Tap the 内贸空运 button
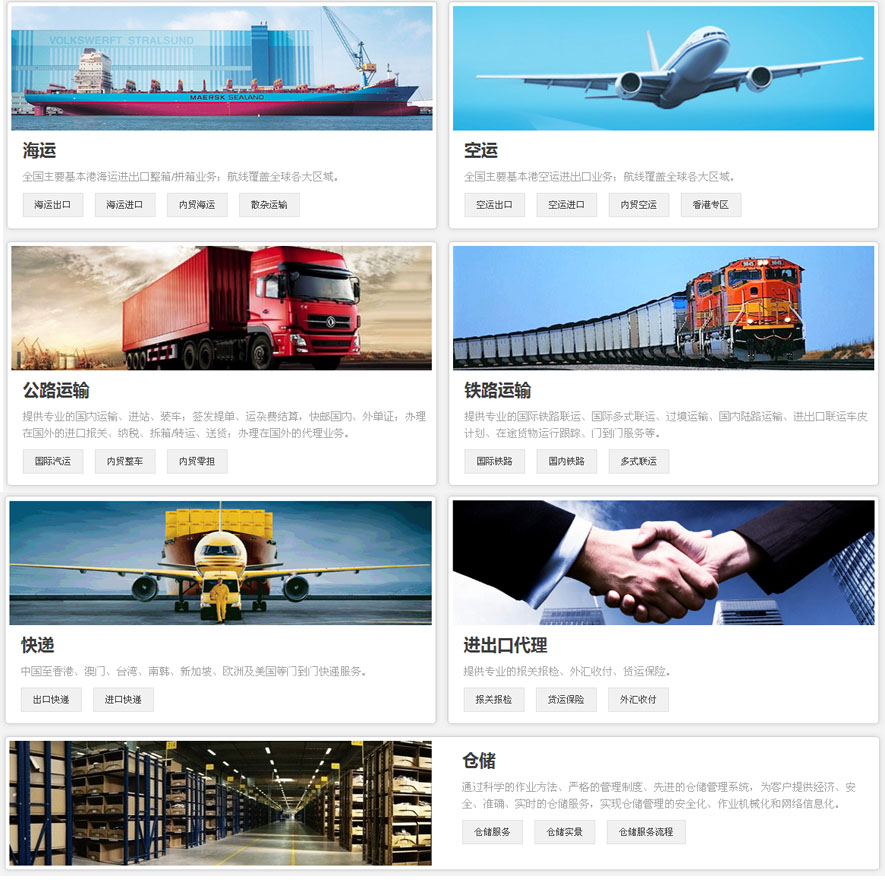Image resolution: width=885 pixels, height=882 pixels. 638,205
